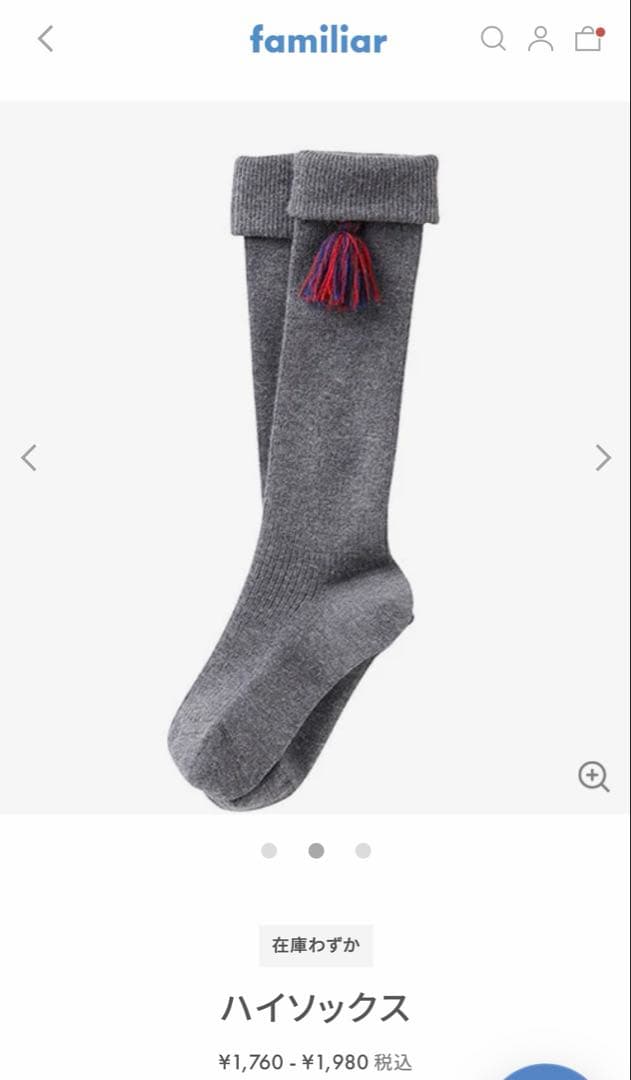631x1080 pixels.
Task: Show the next product image
Action: (x=602, y=458)
